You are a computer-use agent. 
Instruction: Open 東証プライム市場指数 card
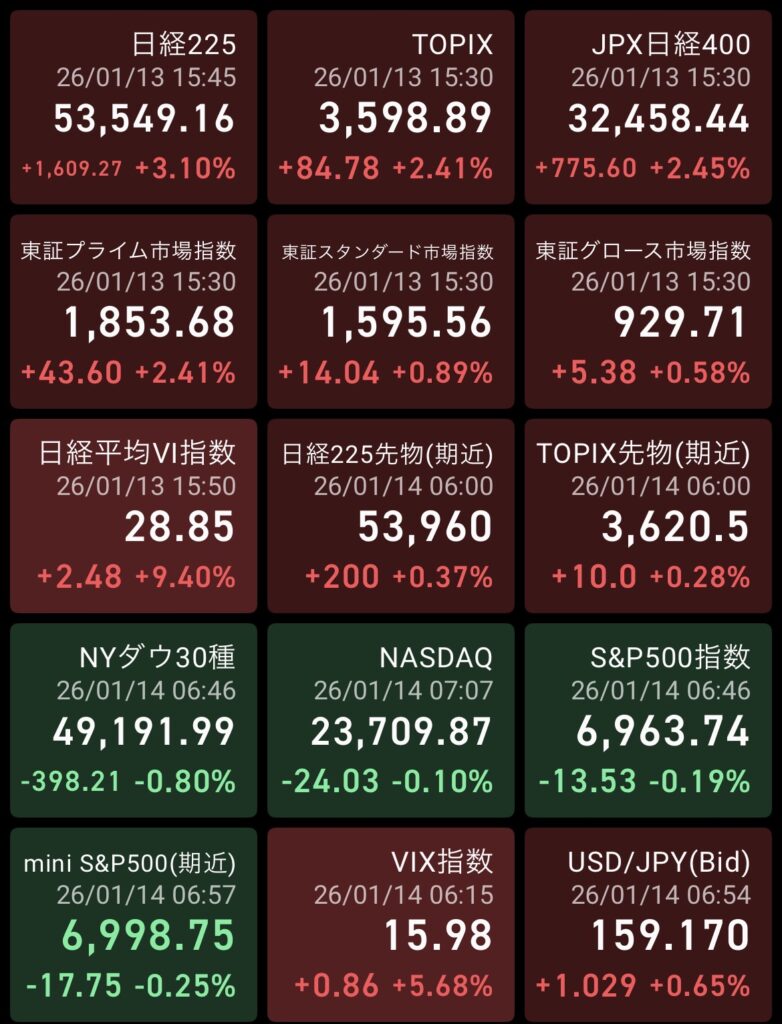tap(133, 312)
